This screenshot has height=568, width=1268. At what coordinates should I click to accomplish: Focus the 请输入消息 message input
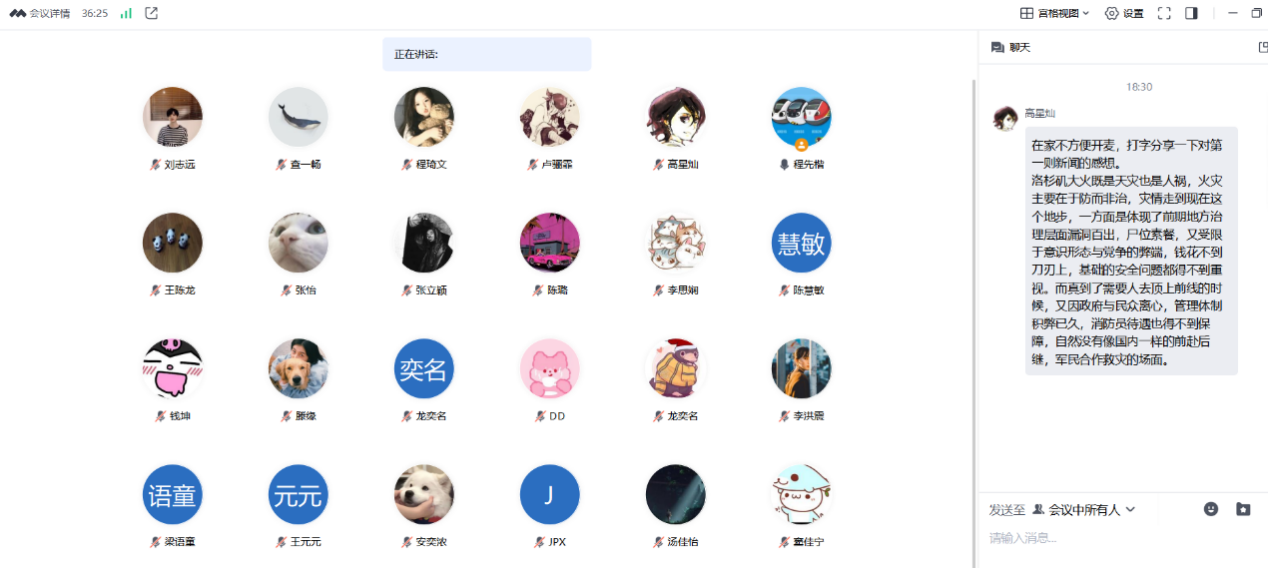(1100, 538)
